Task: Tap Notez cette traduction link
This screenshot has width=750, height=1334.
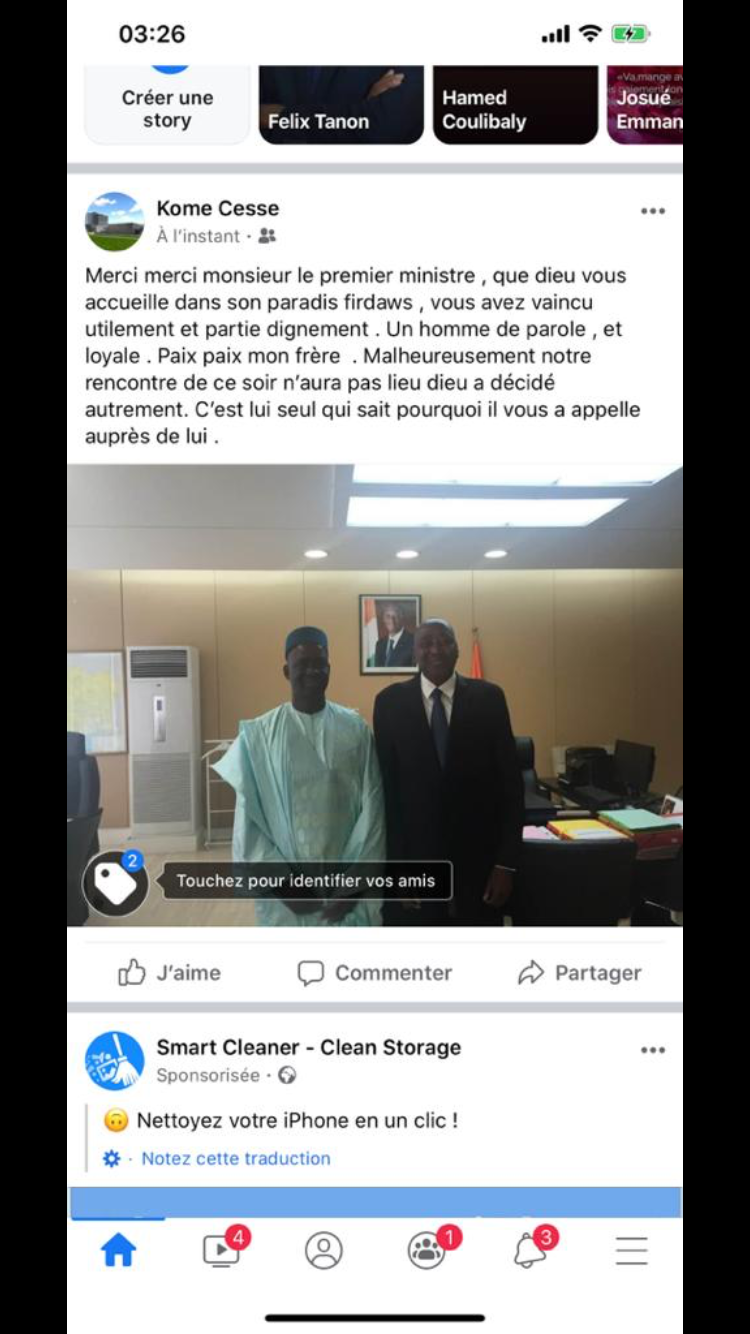Action: coord(235,1158)
